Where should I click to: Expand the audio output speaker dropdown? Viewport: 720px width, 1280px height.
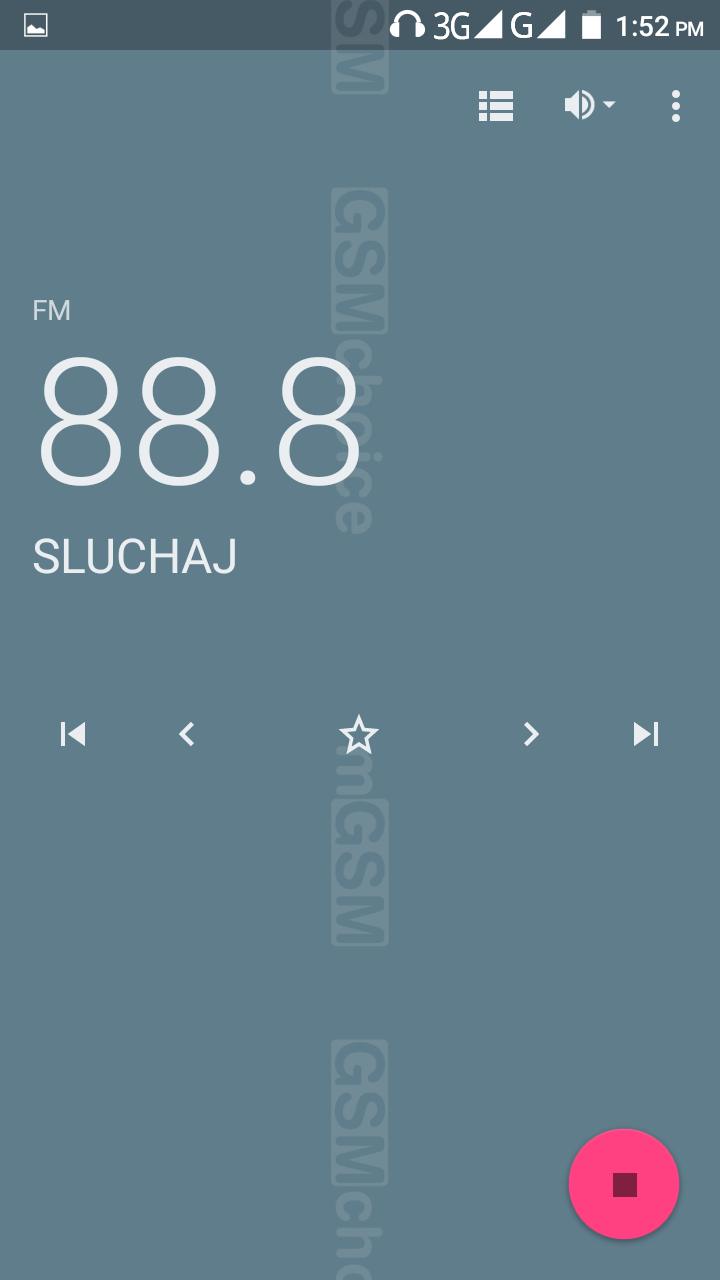pos(589,105)
